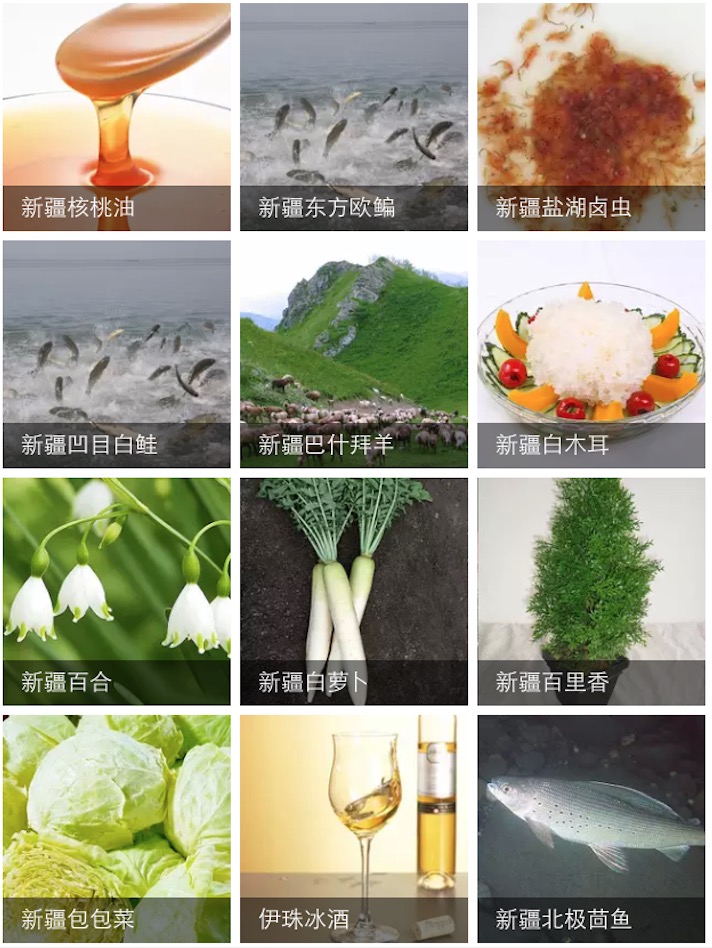Open the 新疆白木耳 item
Screen dimensions: 712x948
point(591,354)
